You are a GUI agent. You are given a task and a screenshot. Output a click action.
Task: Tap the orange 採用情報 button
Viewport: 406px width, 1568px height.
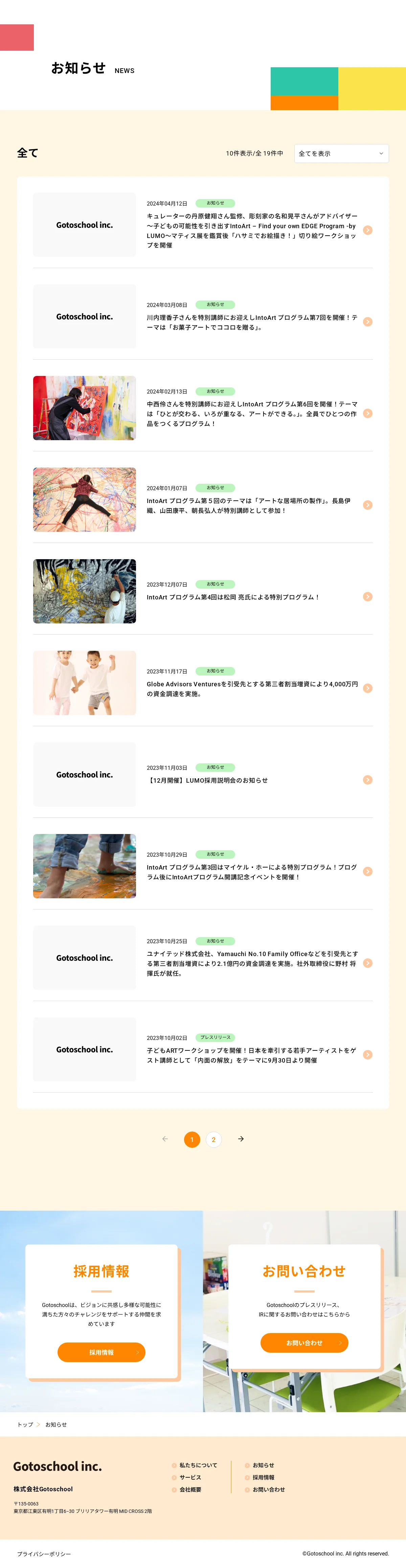pos(101,1352)
